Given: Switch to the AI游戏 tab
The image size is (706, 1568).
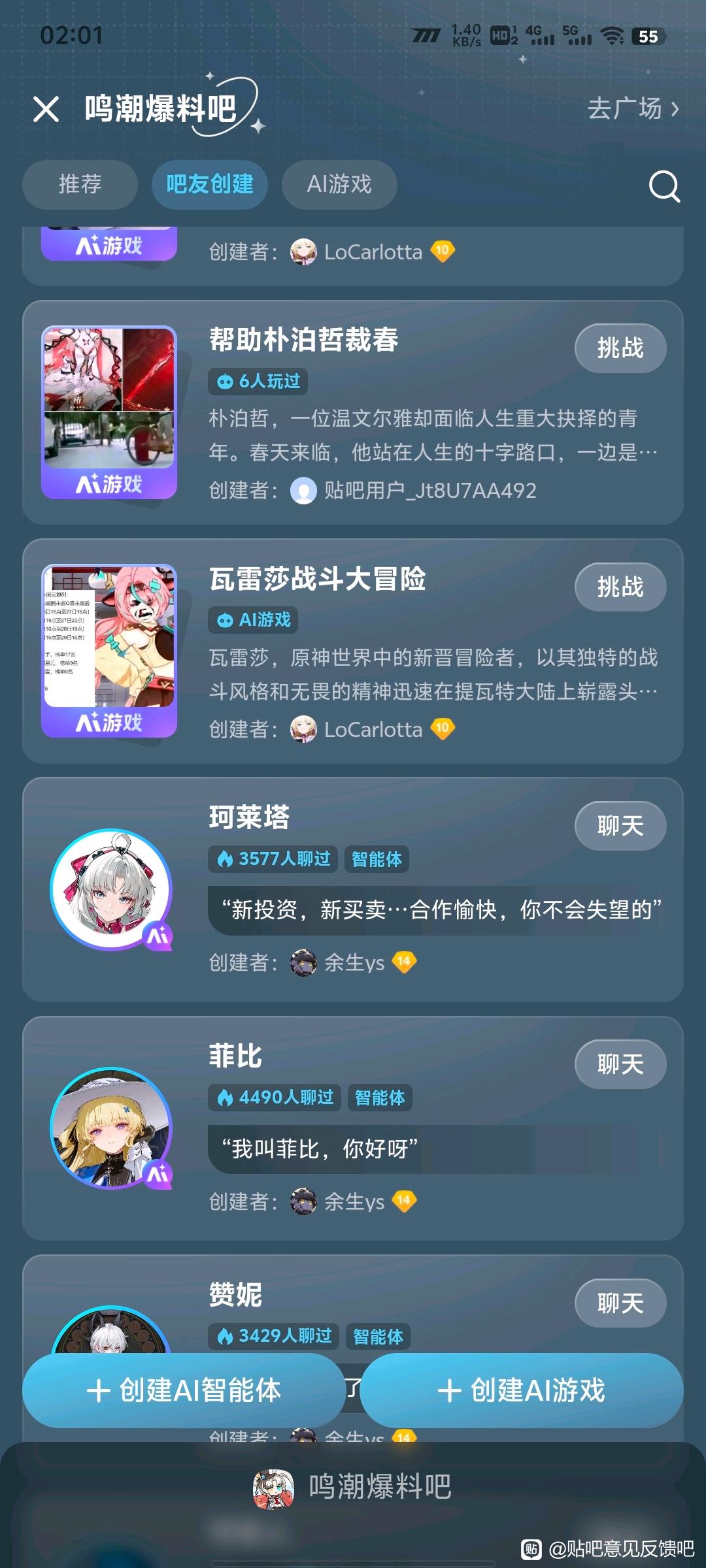Looking at the screenshot, I should click(339, 184).
